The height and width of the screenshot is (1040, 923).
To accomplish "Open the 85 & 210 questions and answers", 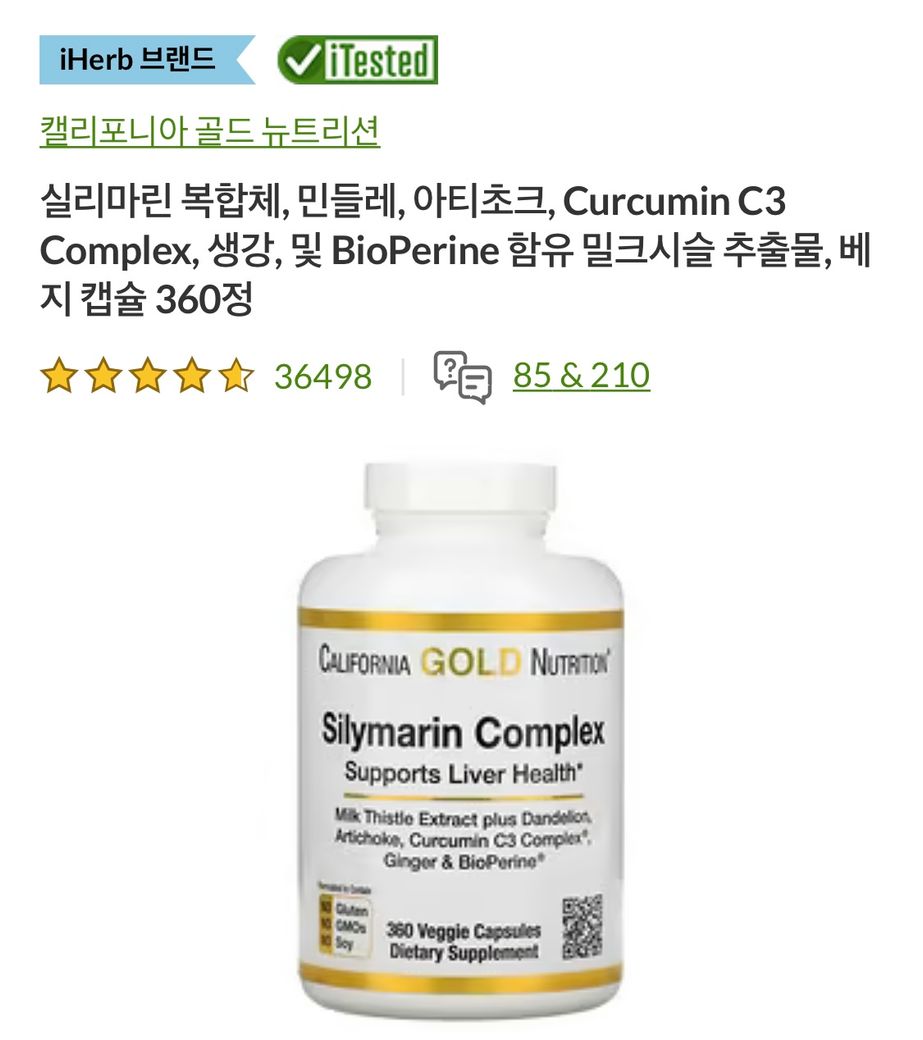I will coord(580,376).
